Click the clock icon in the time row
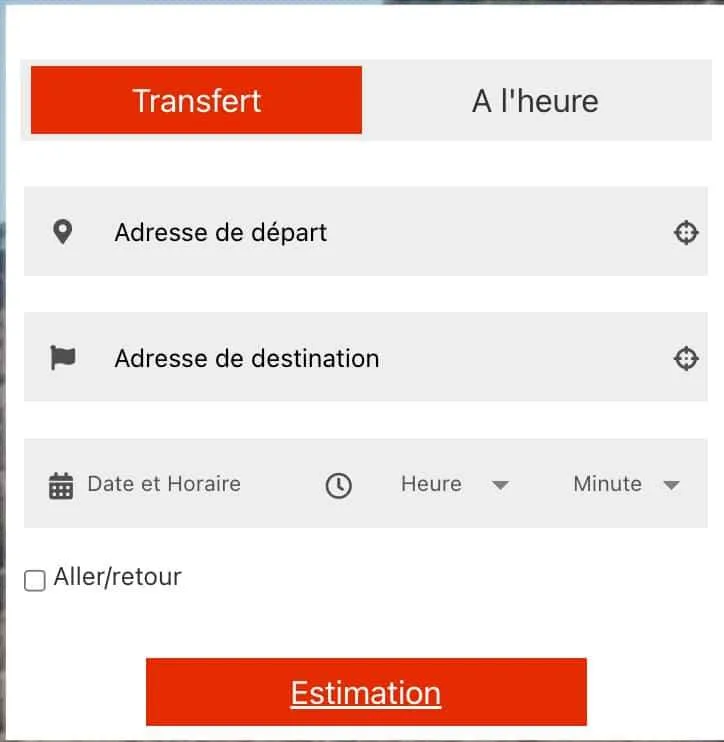The height and width of the screenshot is (742, 724). pos(339,484)
